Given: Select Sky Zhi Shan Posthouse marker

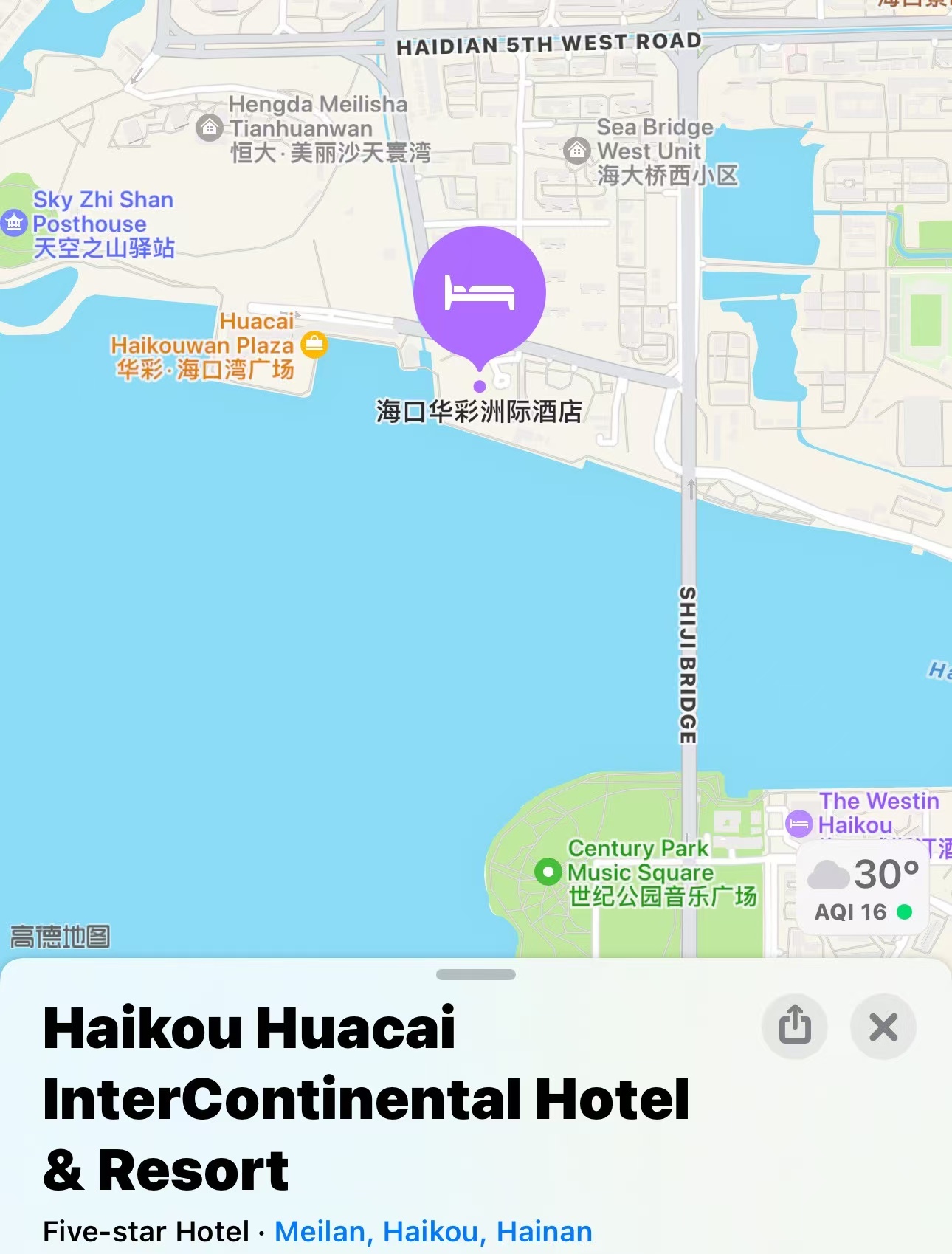Looking at the screenshot, I should [x=13, y=223].
